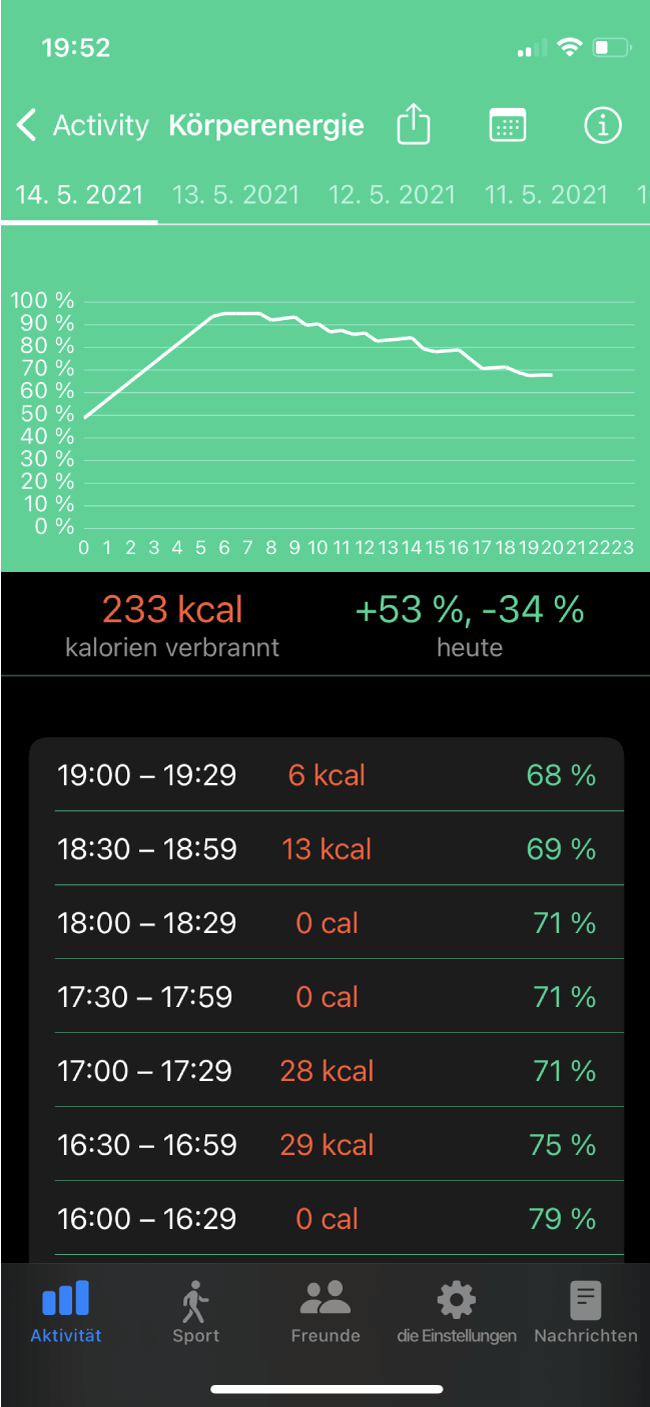650x1407 pixels.
Task: Open the info icon
Action: click(x=602, y=126)
